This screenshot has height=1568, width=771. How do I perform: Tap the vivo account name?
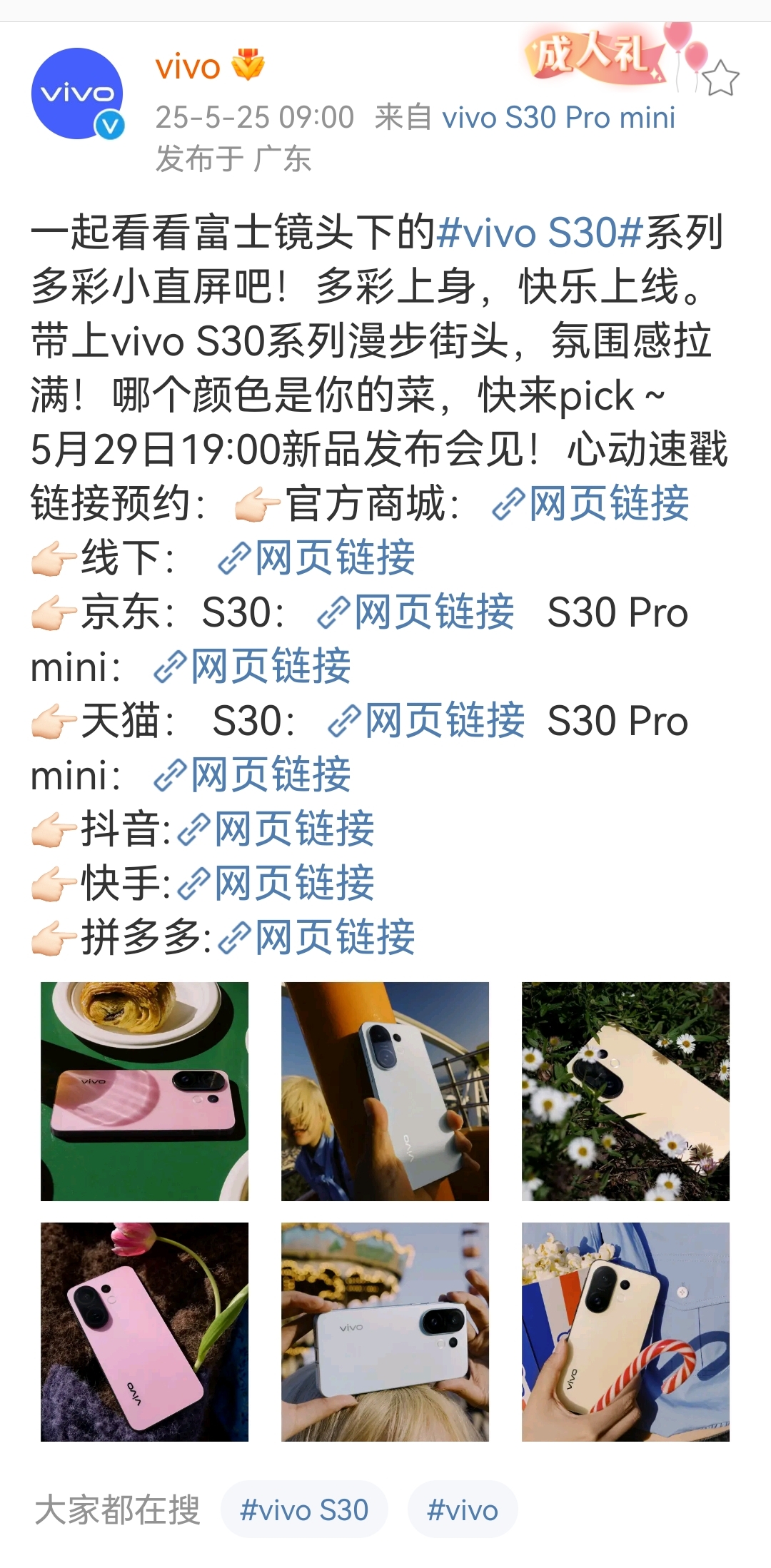(x=188, y=67)
